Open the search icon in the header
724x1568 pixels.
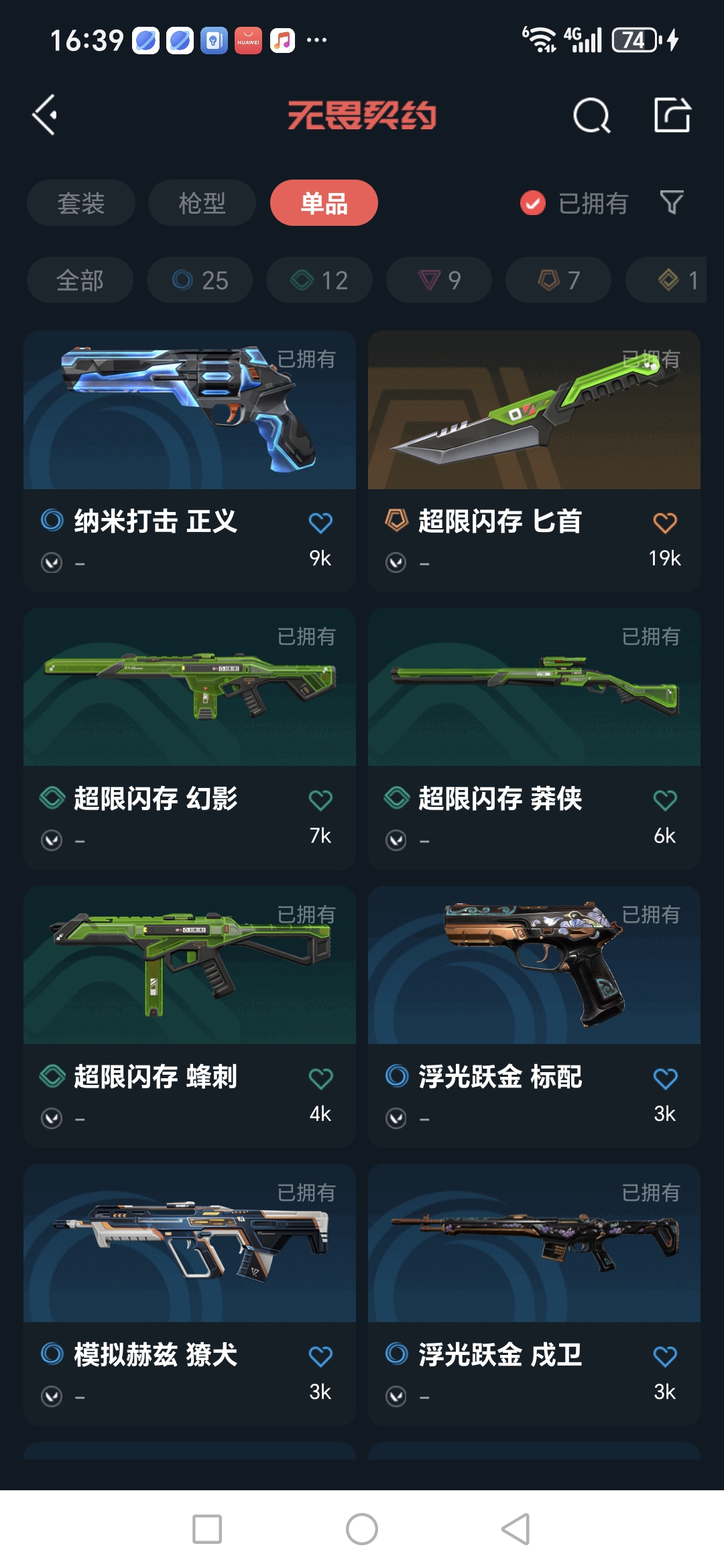click(591, 115)
